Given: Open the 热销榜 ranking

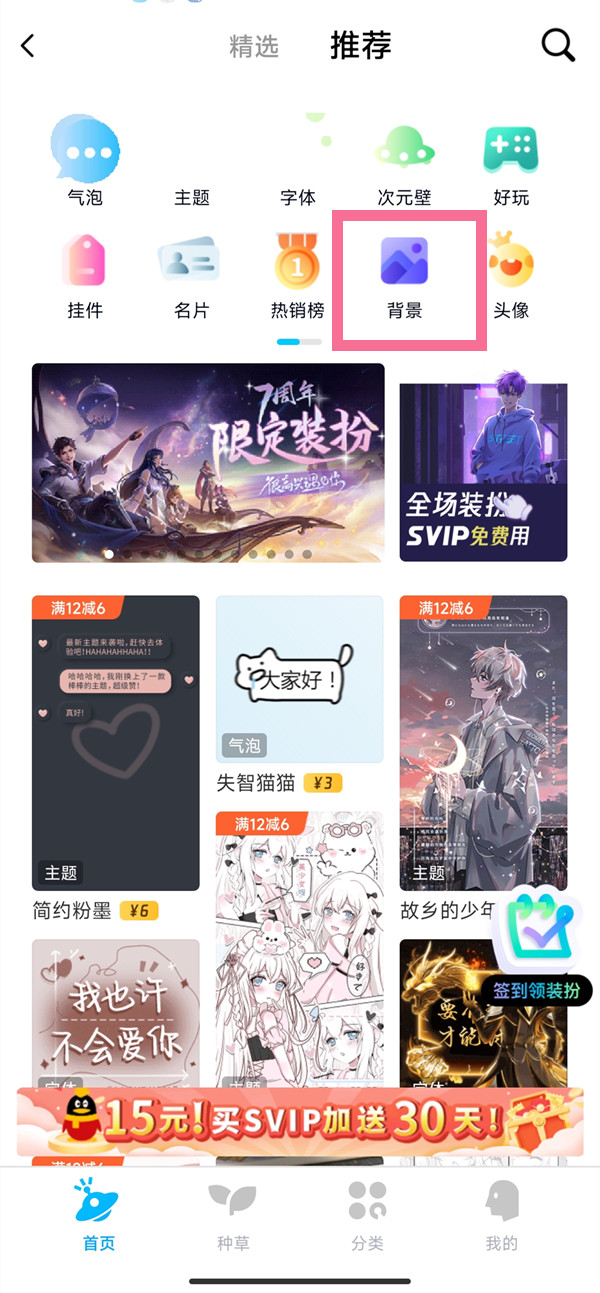Looking at the screenshot, I should click(x=298, y=275).
